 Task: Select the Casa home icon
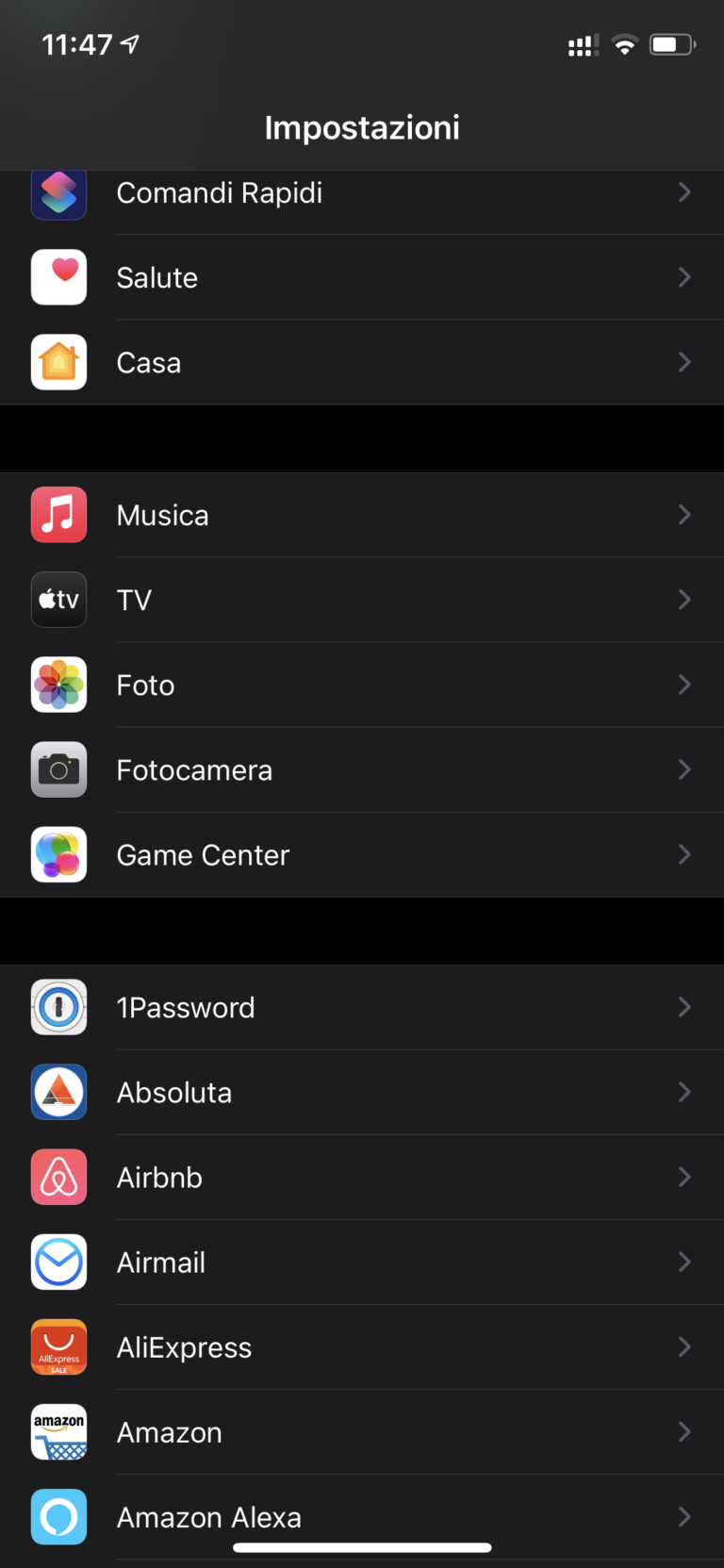[58, 362]
